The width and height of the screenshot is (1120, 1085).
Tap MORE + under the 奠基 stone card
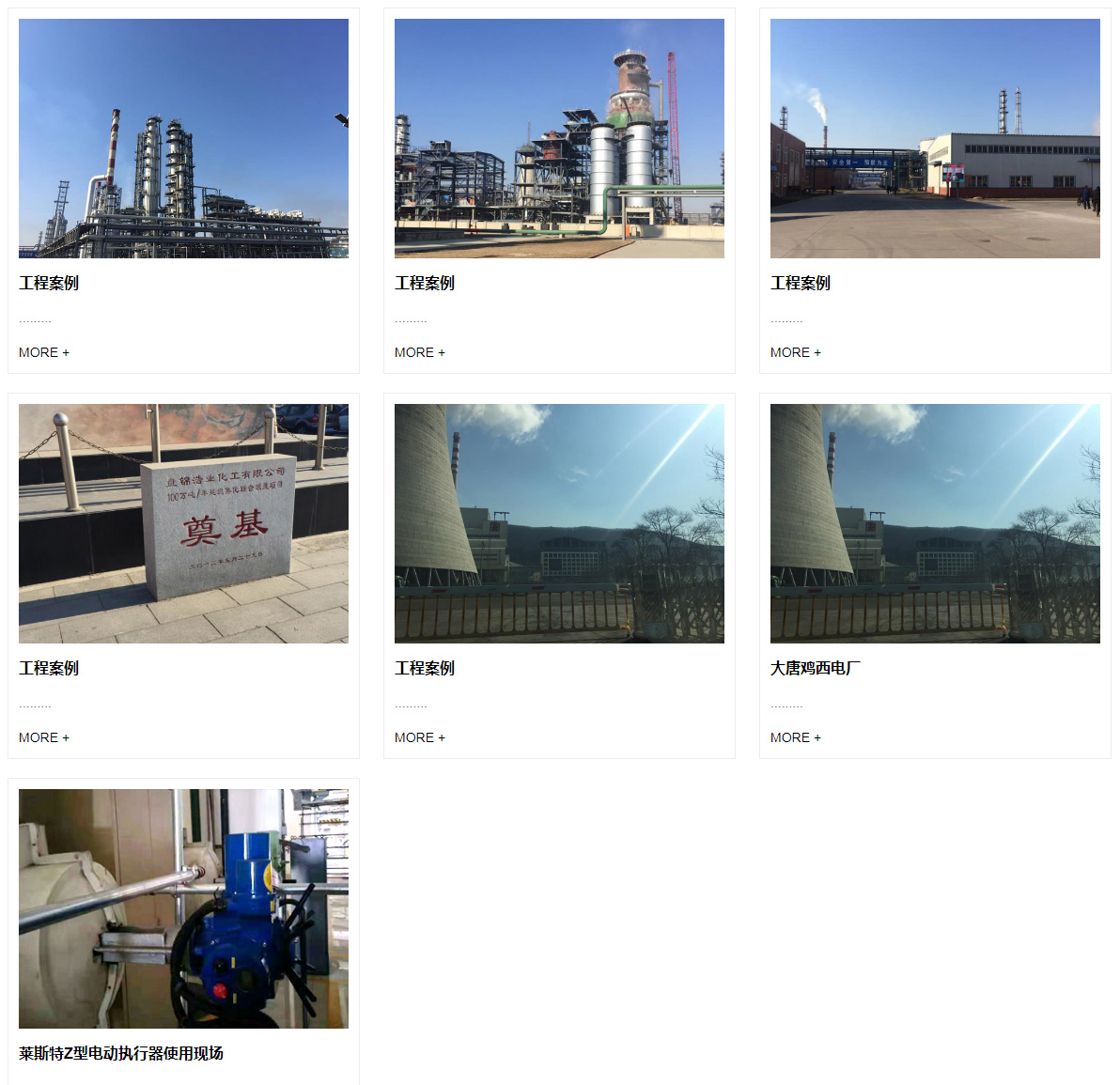coord(43,737)
